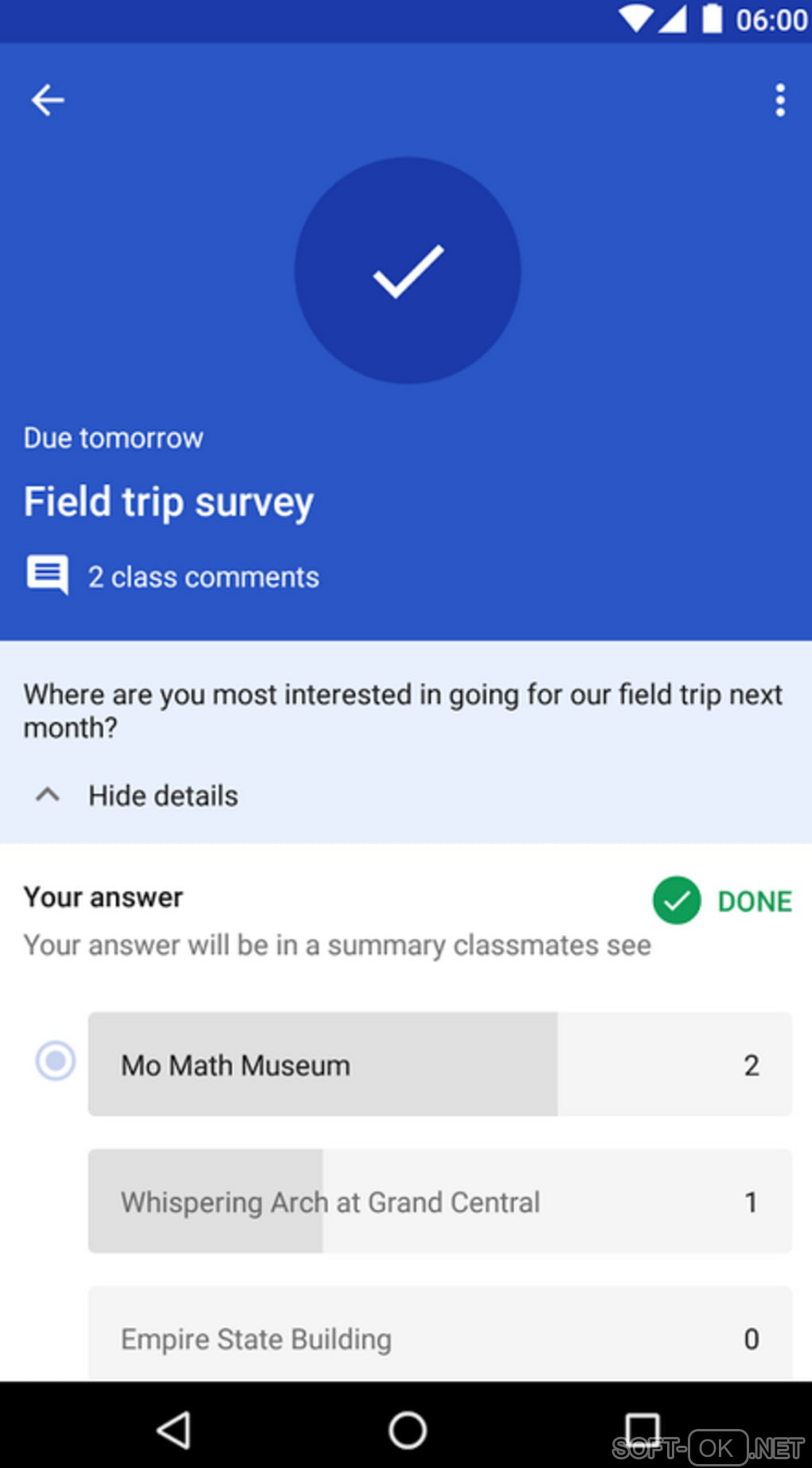Screen dimensions: 812x1468
Task: Go back using the arrow icon
Action: tap(48, 100)
